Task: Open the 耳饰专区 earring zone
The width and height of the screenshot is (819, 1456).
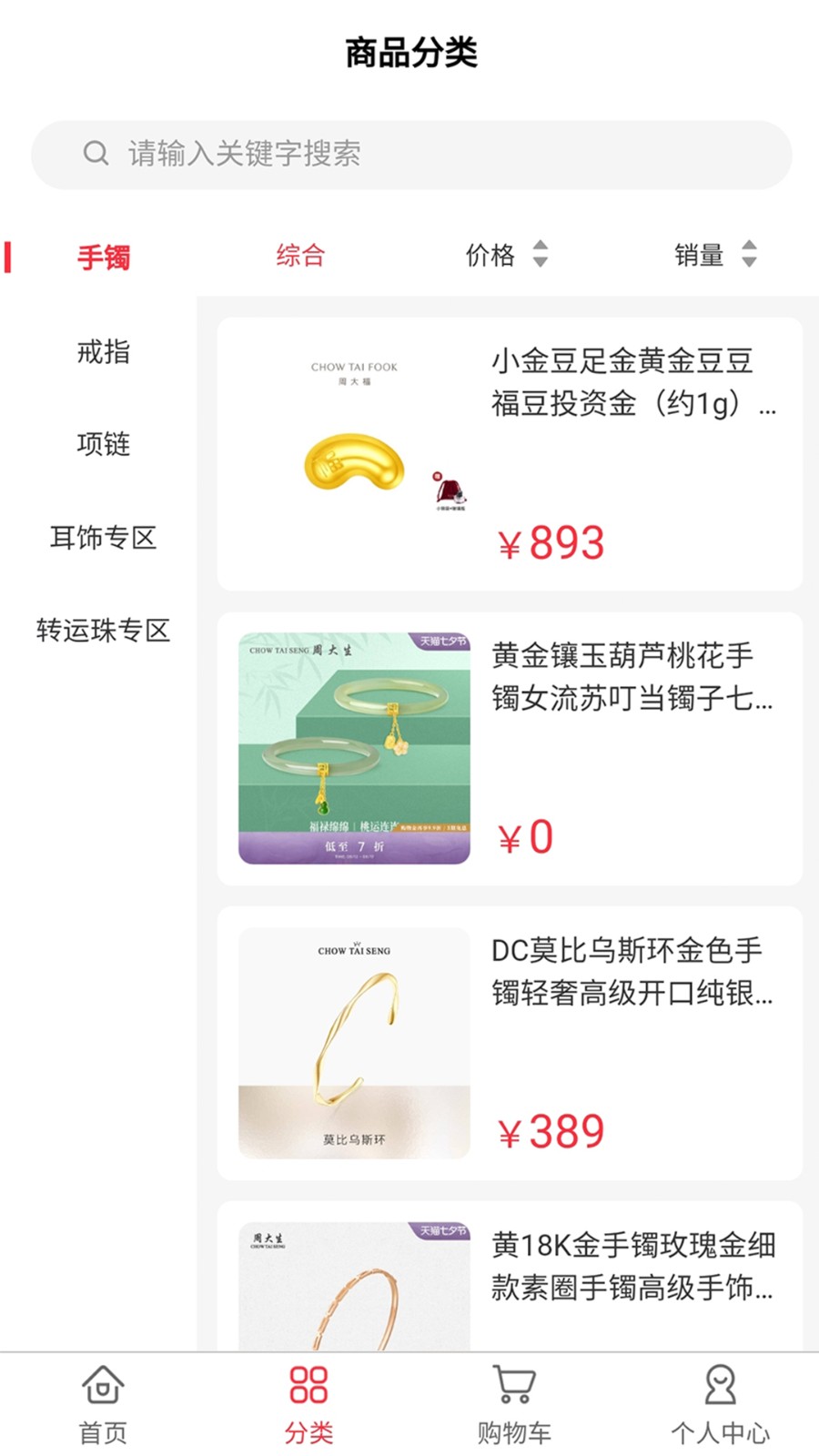Action: [x=103, y=538]
